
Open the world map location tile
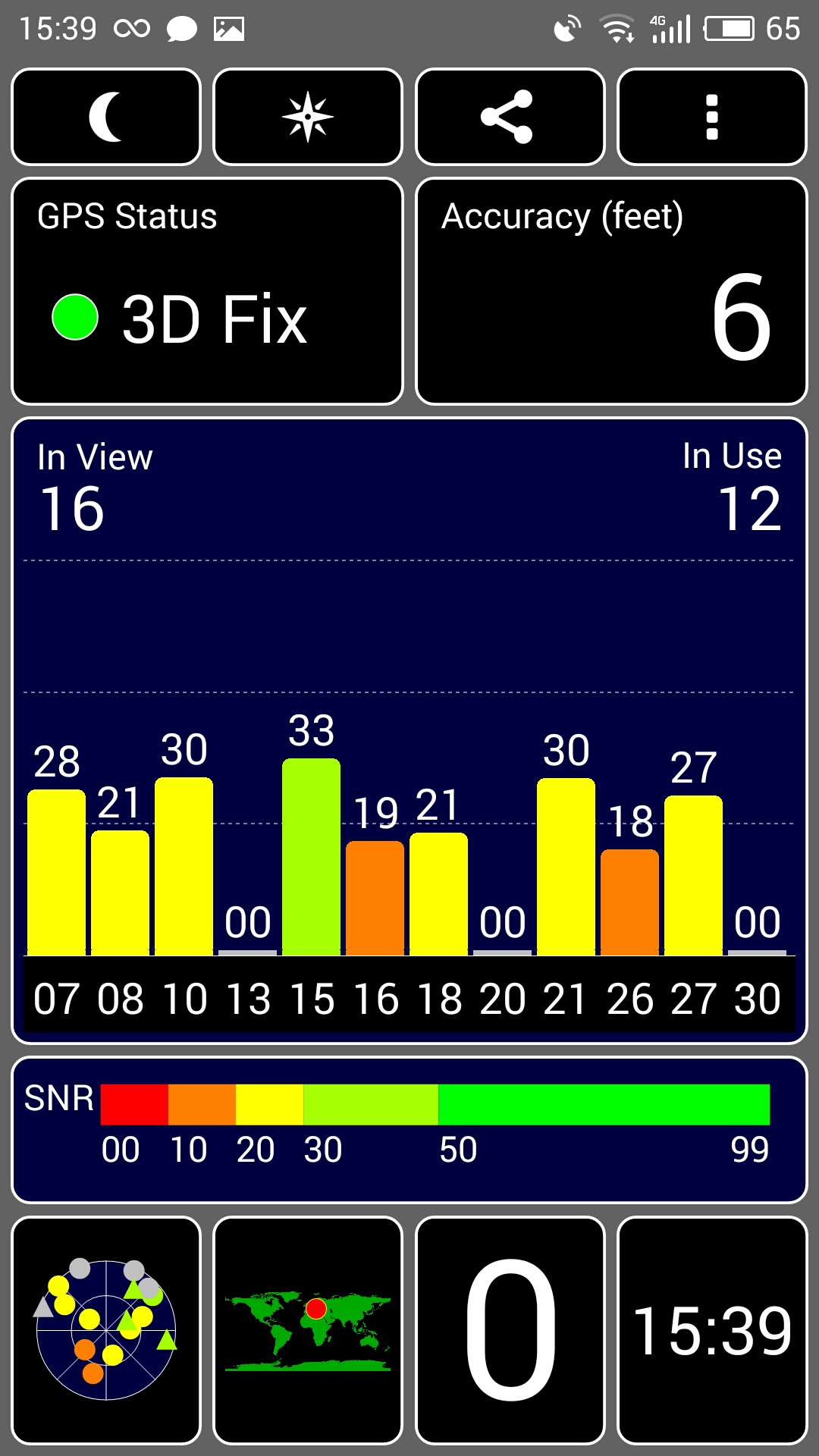pos(308,1331)
